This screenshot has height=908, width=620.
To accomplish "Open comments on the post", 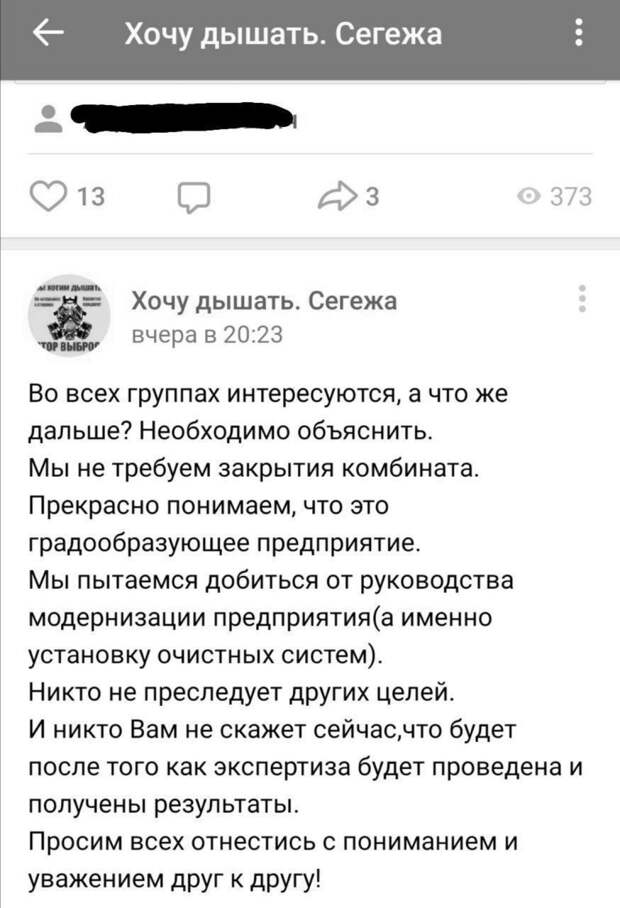I will pyautogui.click(x=192, y=197).
